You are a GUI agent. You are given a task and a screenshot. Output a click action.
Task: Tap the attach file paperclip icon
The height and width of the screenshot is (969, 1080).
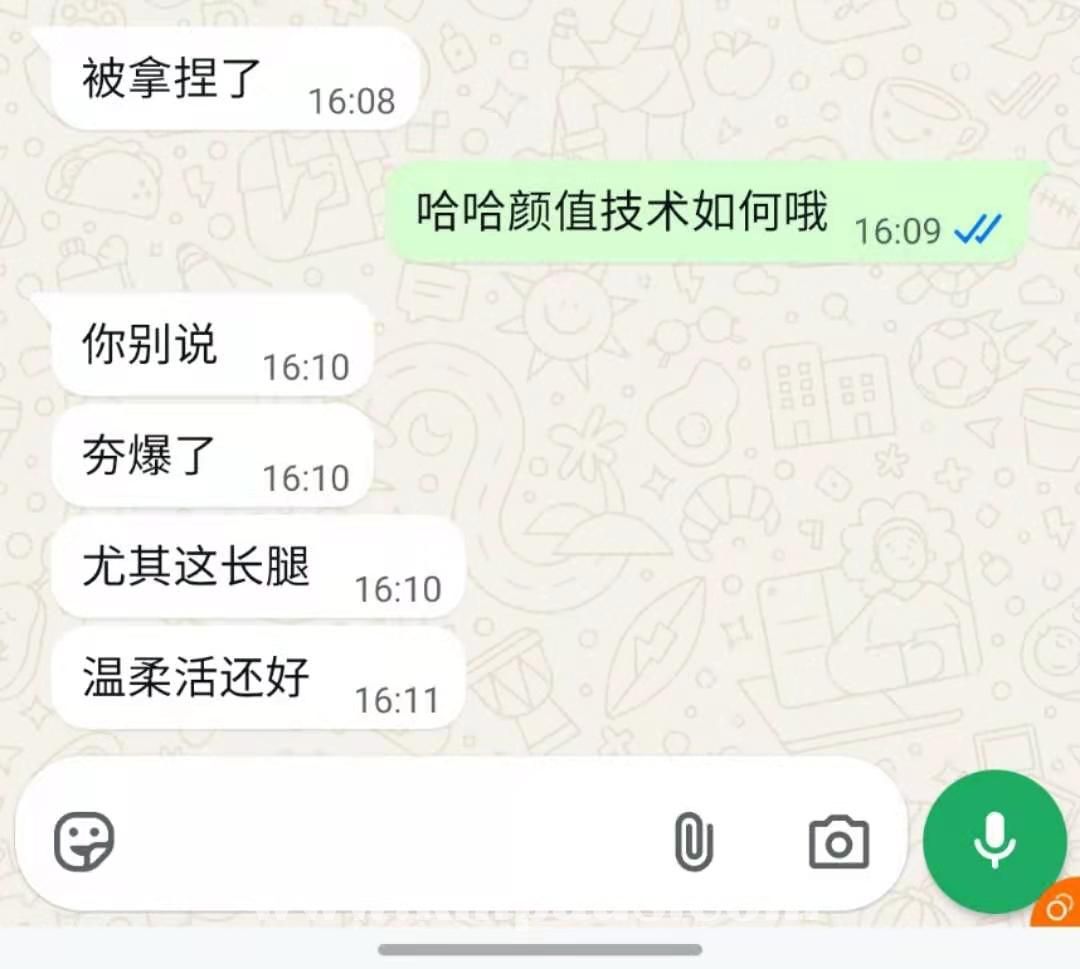tap(693, 841)
